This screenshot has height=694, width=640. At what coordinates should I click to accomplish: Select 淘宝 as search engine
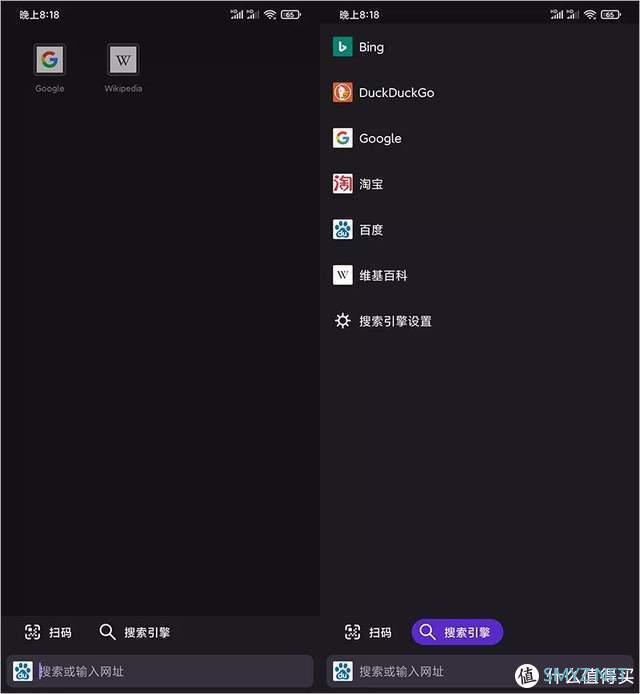coord(370,184)
